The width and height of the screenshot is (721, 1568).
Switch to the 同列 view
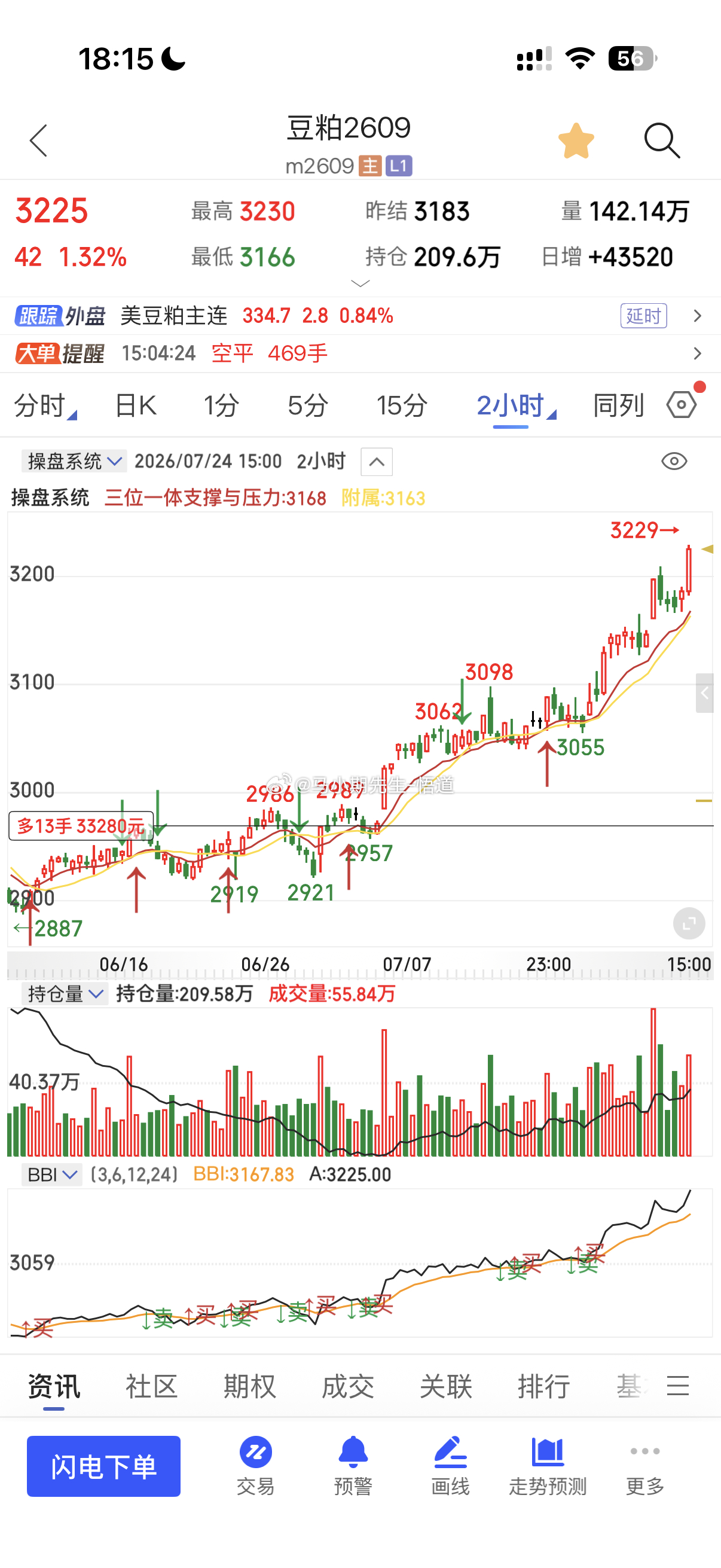click(x=618, y=405)
